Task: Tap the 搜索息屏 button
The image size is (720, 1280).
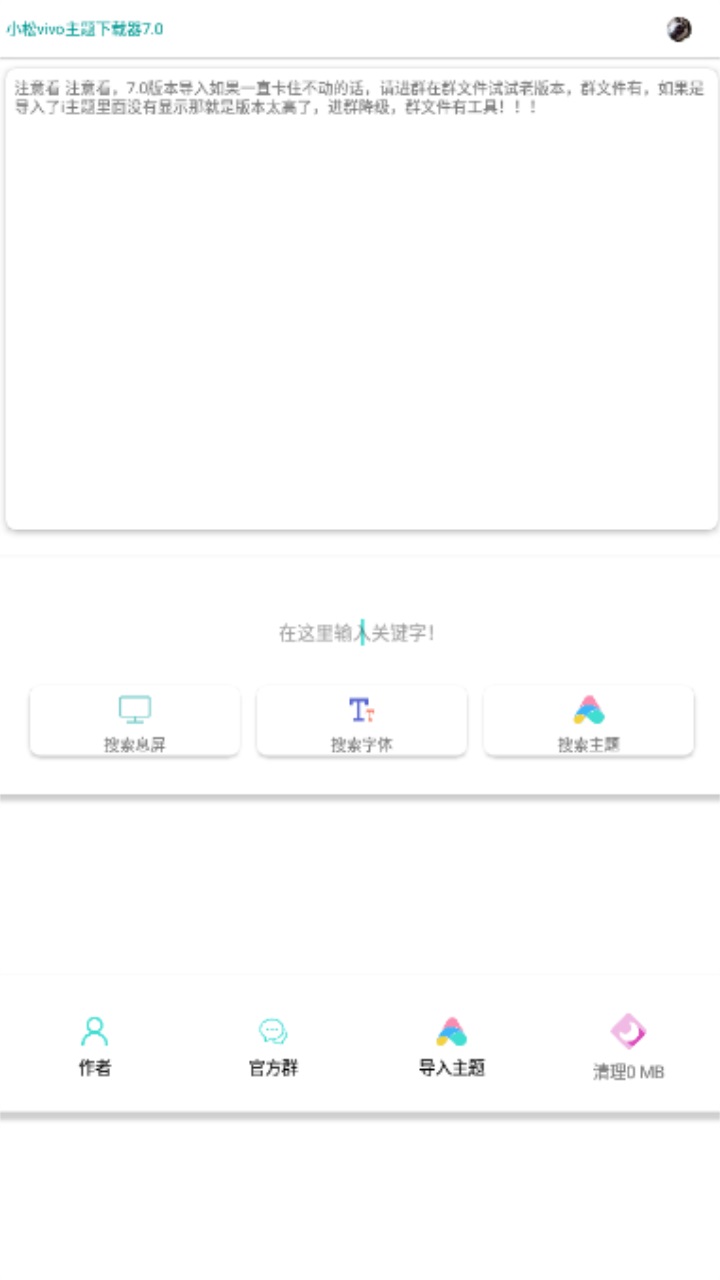Action: tap(135, 722)
